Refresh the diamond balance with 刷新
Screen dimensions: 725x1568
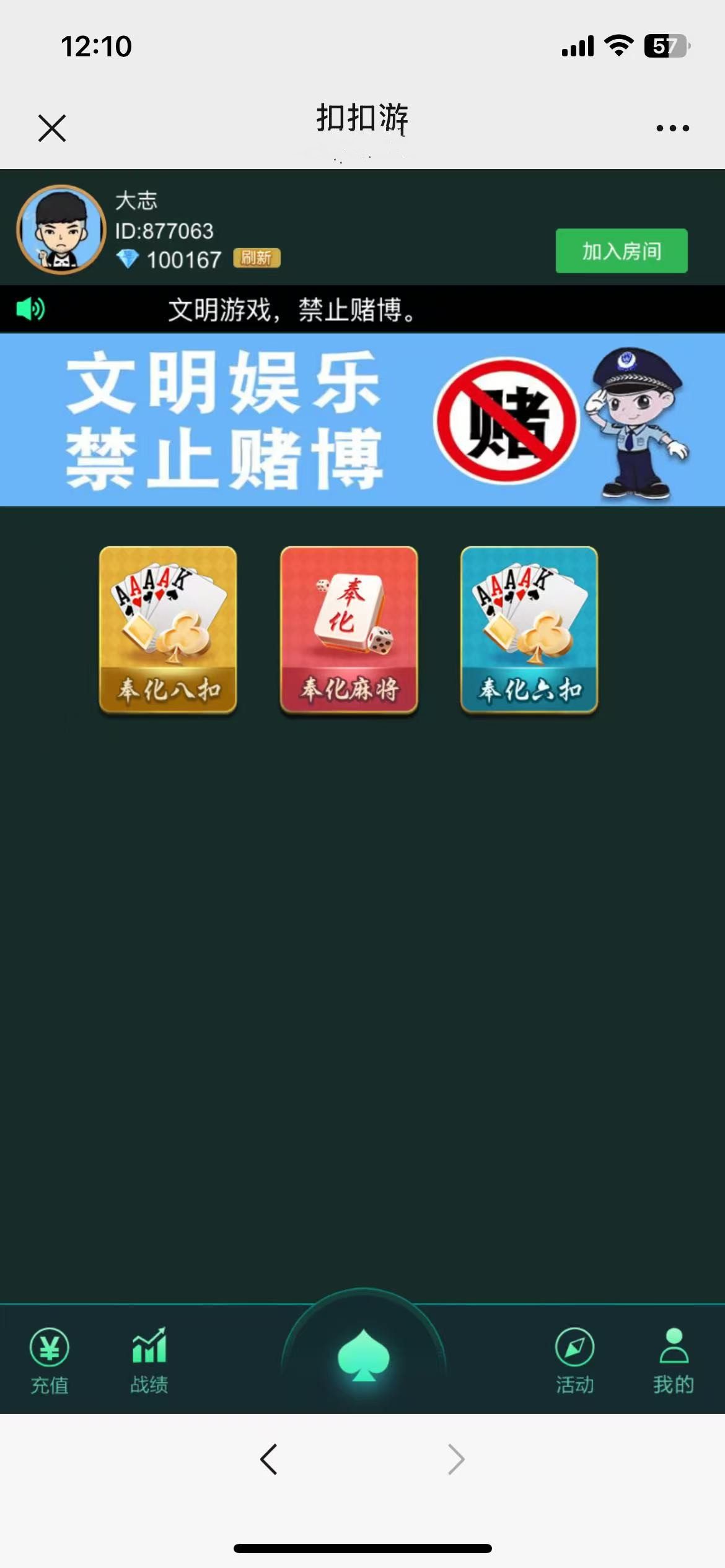coord(257,258)
